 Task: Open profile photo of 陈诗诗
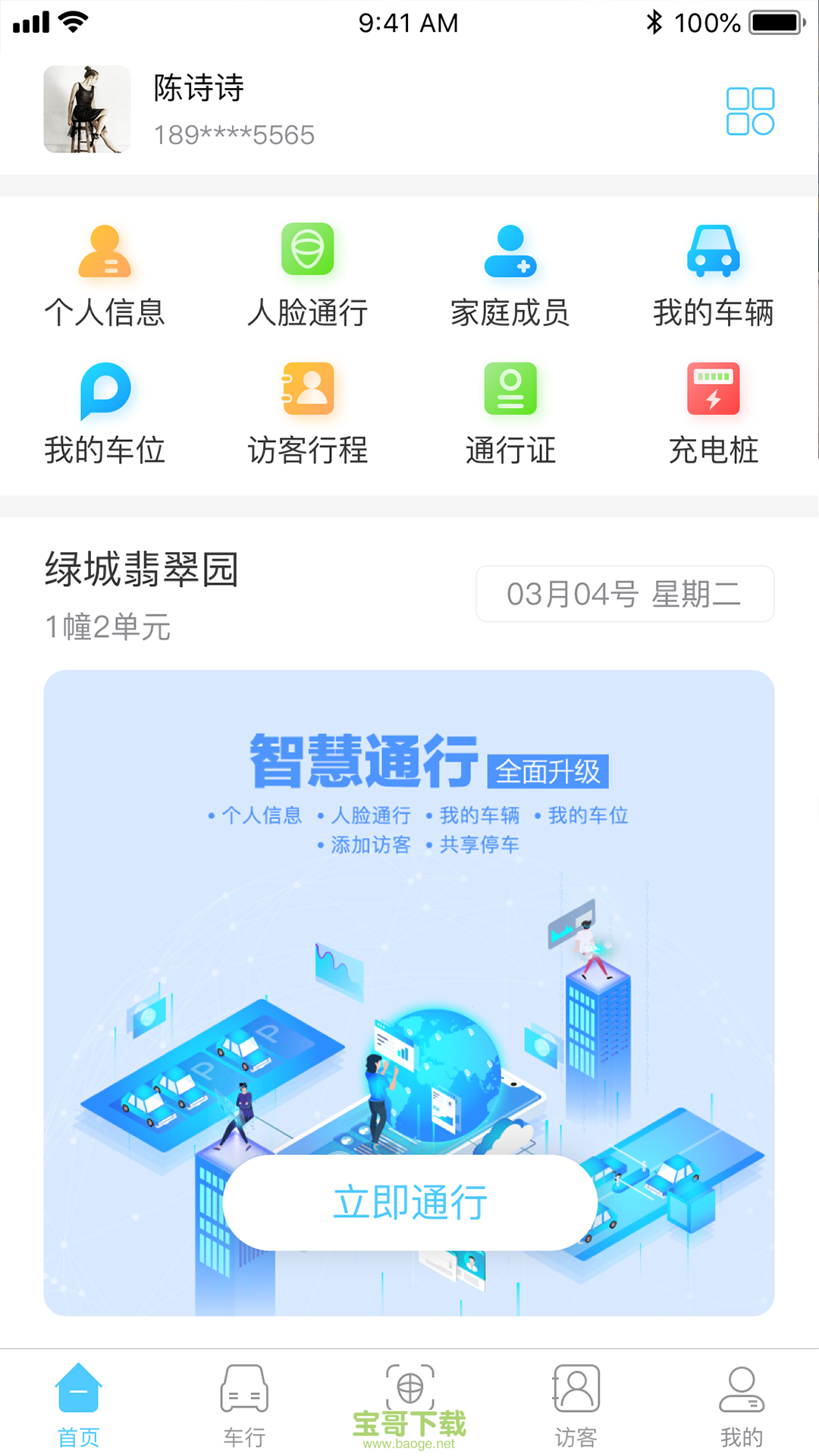86,110
